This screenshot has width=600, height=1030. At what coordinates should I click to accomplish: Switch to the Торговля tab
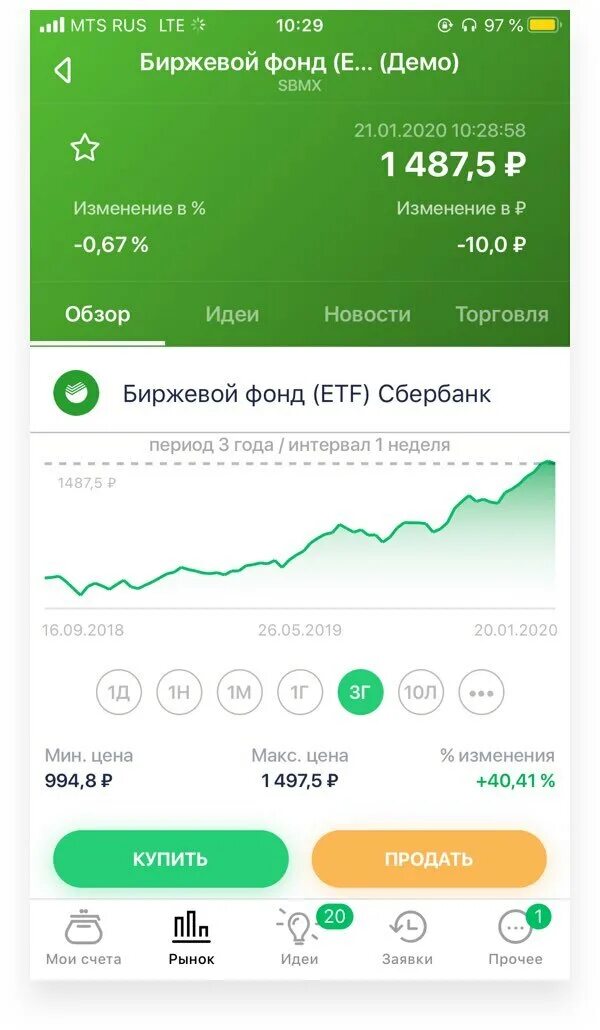pos(502,314)
